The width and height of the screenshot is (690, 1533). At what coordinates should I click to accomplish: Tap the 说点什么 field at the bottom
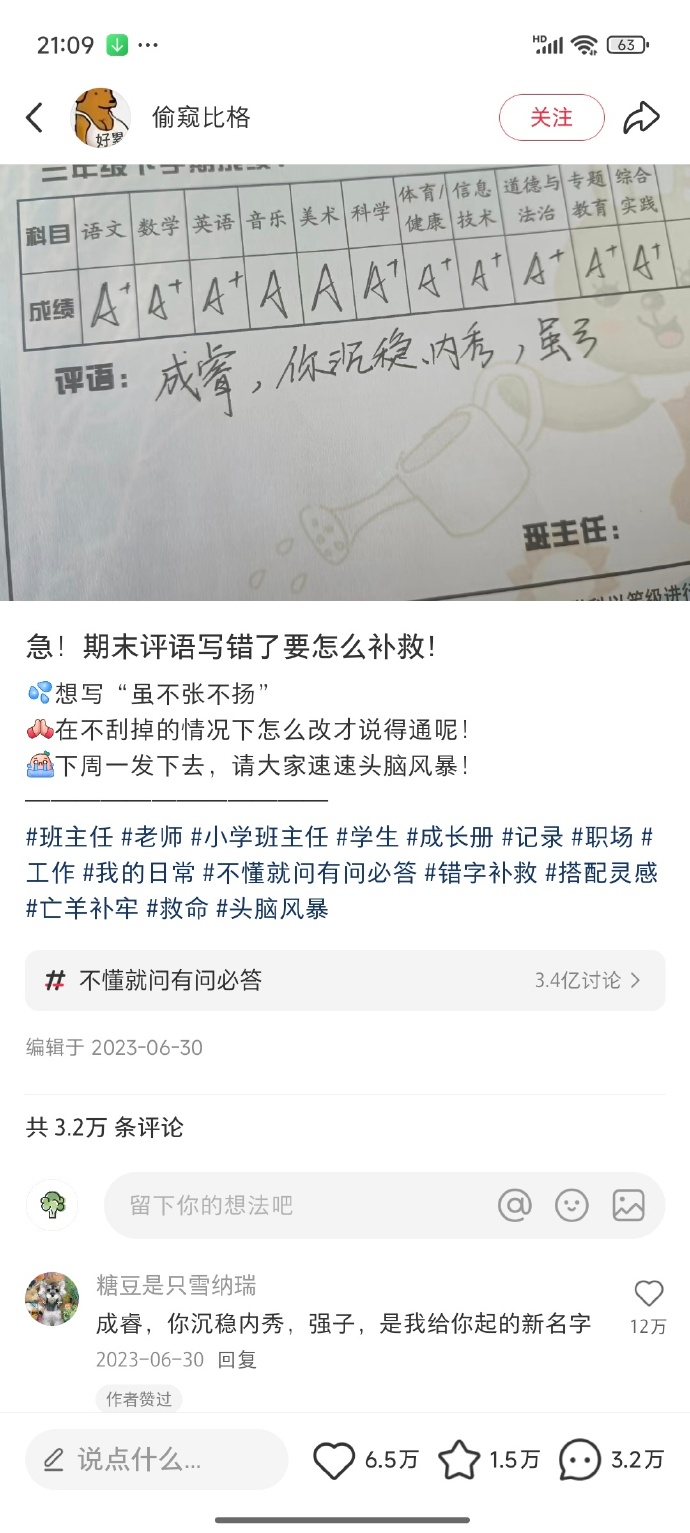(156, 1460)
